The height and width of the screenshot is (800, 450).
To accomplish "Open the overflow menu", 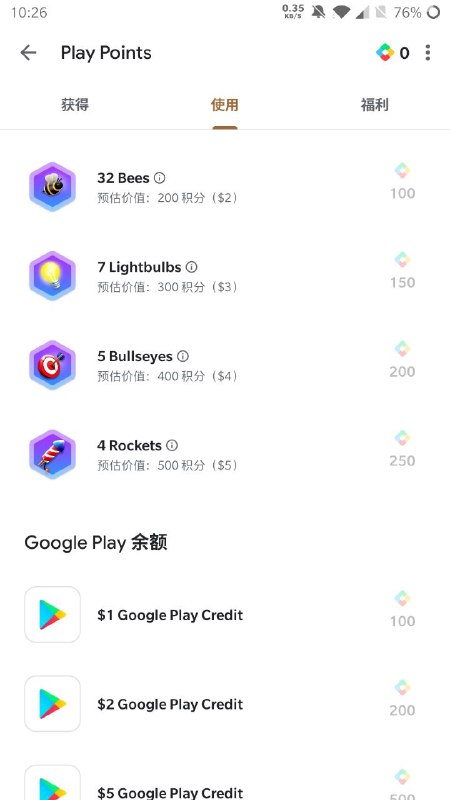I will [428, 53].
